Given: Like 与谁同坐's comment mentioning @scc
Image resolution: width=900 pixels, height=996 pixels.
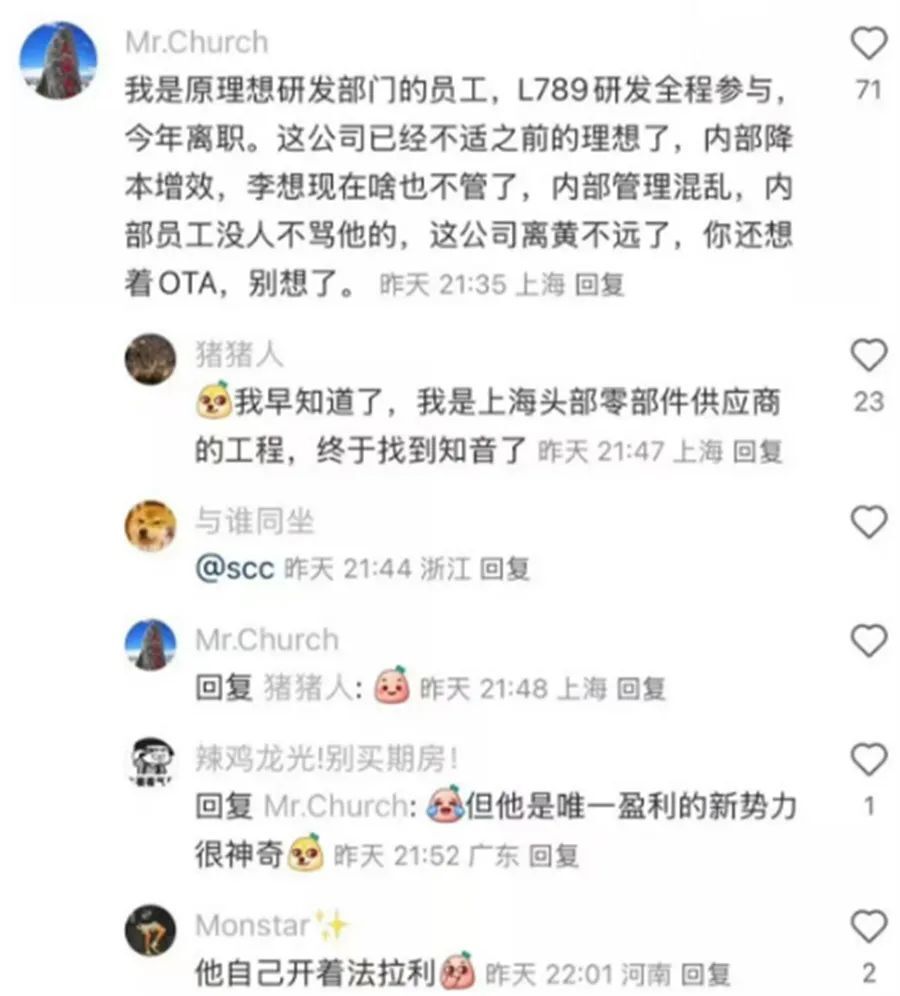Looking at the screenshot, I should pyautogui.click(x=868, y=522).
